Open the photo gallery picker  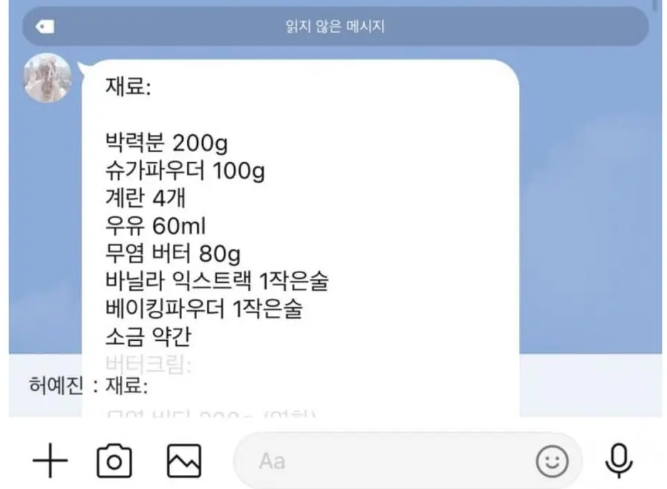coord(184,461)
